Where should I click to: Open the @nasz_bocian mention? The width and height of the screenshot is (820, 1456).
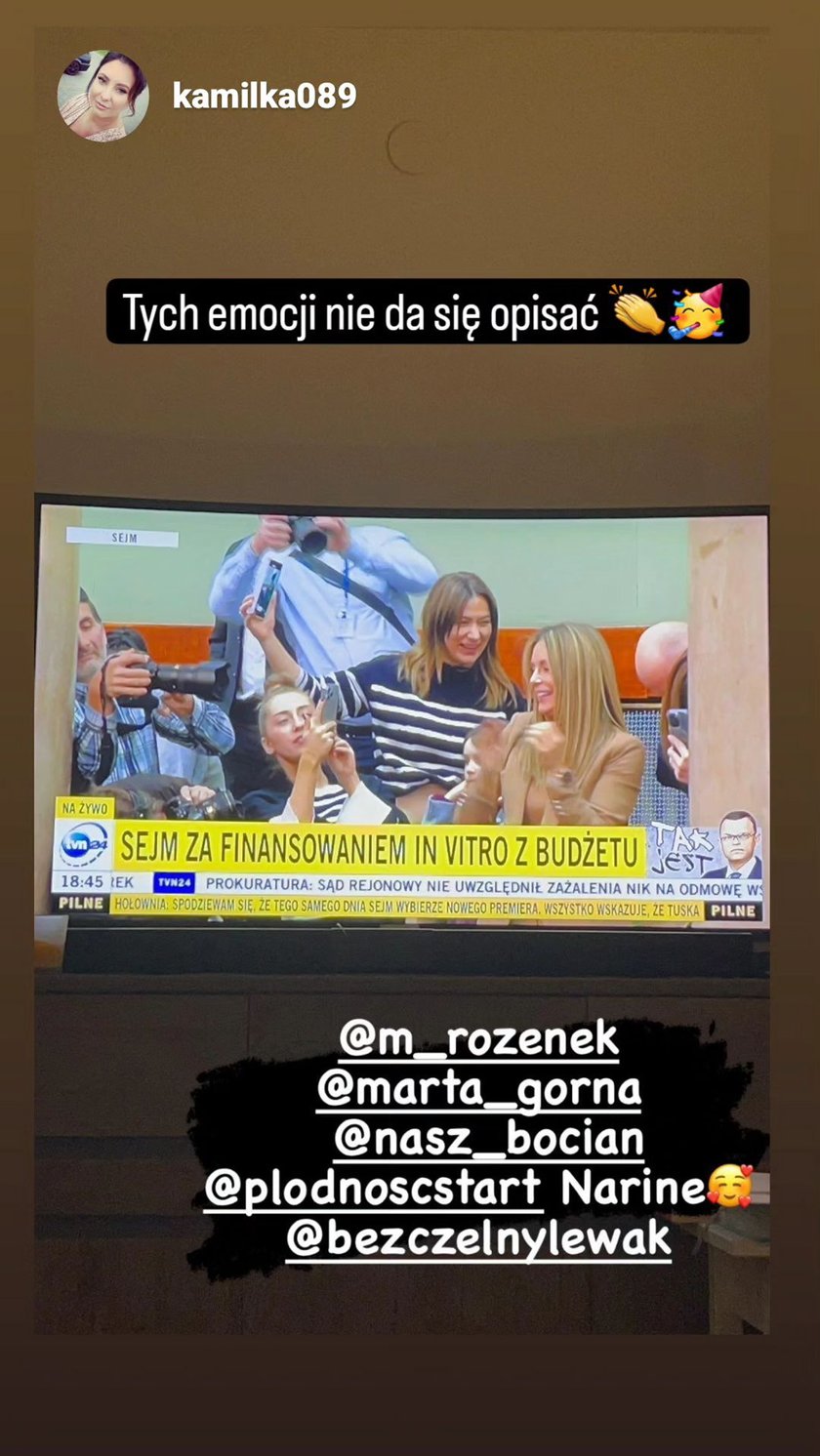pos(488,1140)
